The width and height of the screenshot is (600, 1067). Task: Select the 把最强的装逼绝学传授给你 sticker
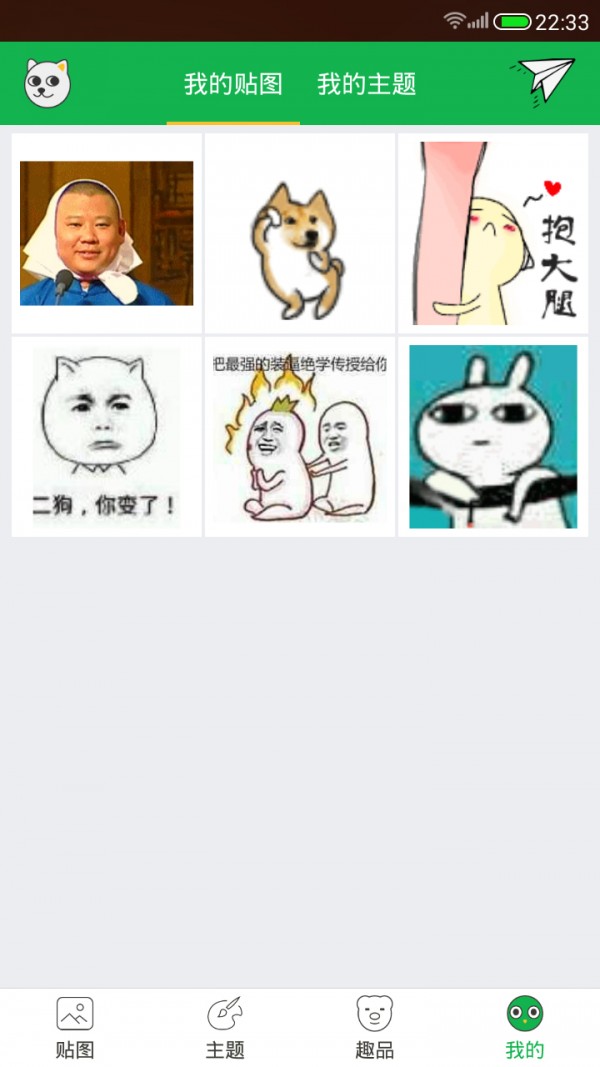click(x=300, y=437)
